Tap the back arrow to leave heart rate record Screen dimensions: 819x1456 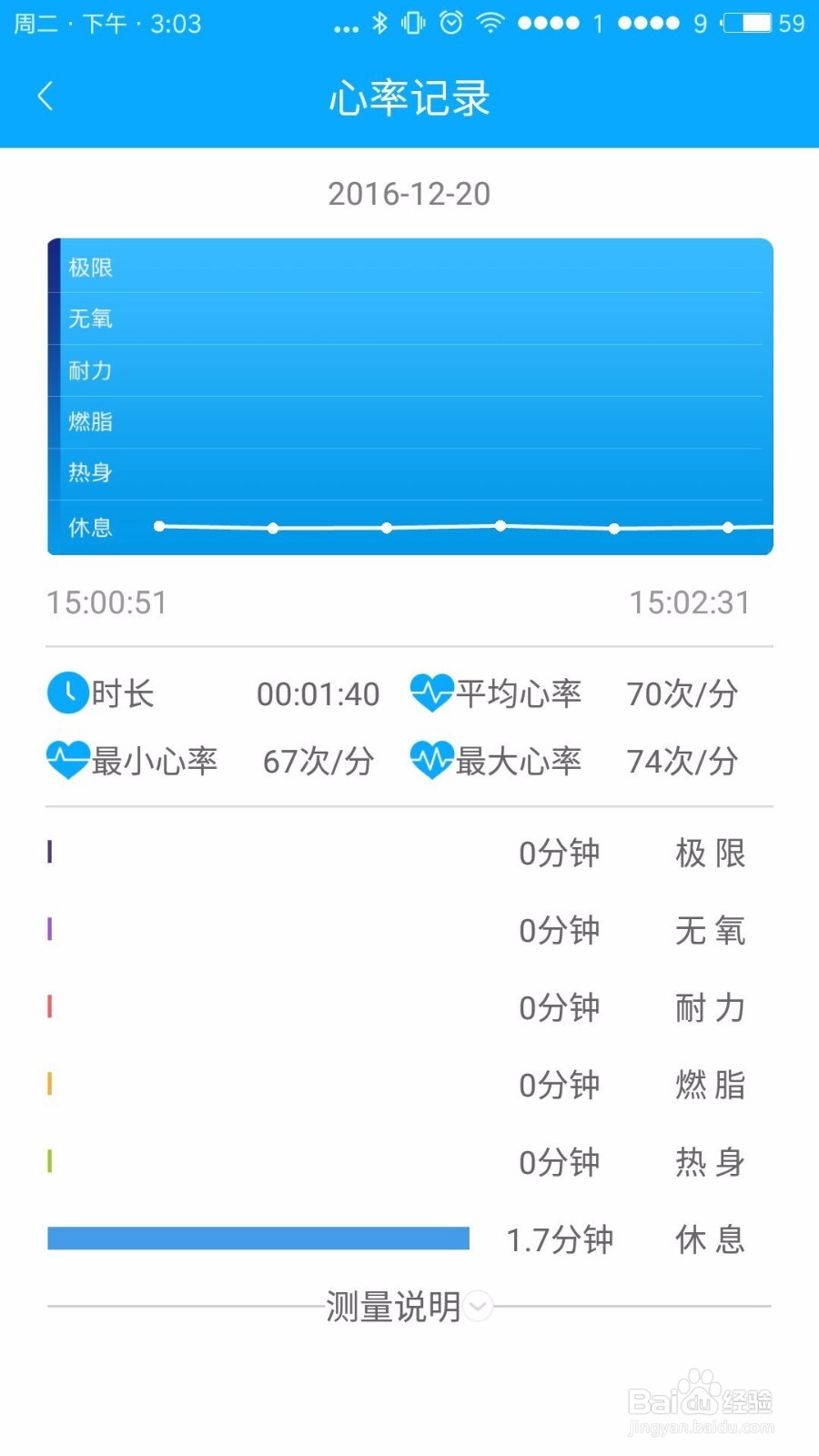point(45,96)
